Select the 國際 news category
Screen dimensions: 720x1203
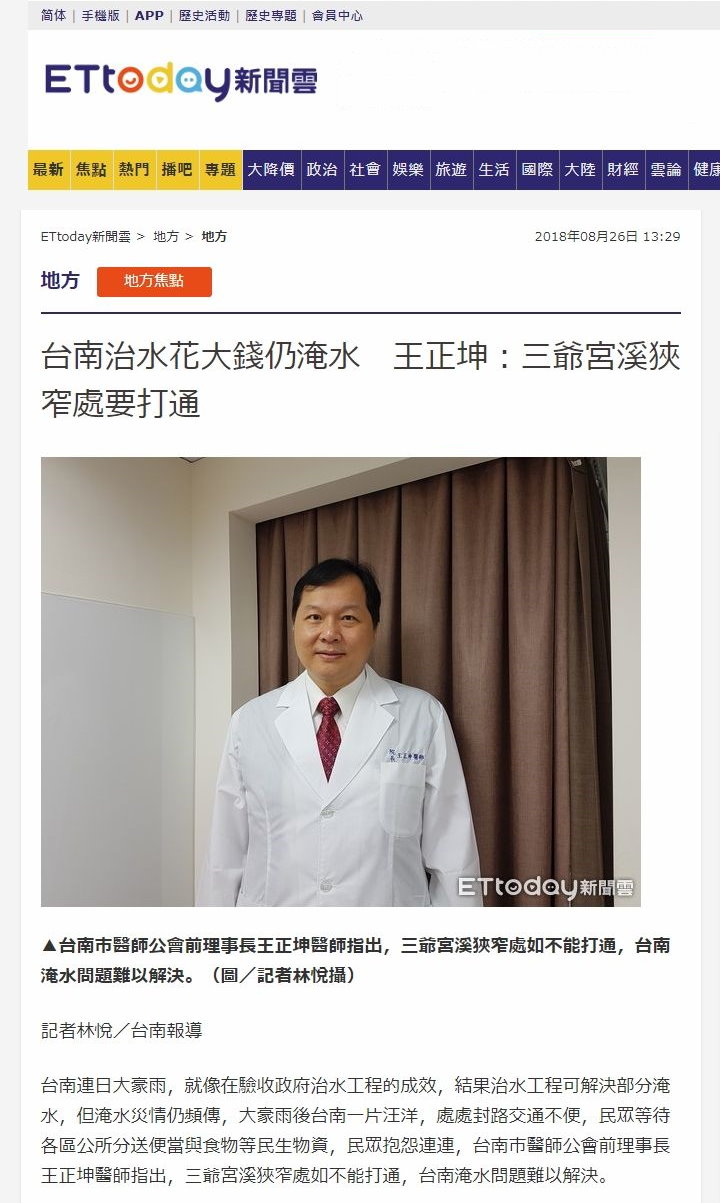537,170
